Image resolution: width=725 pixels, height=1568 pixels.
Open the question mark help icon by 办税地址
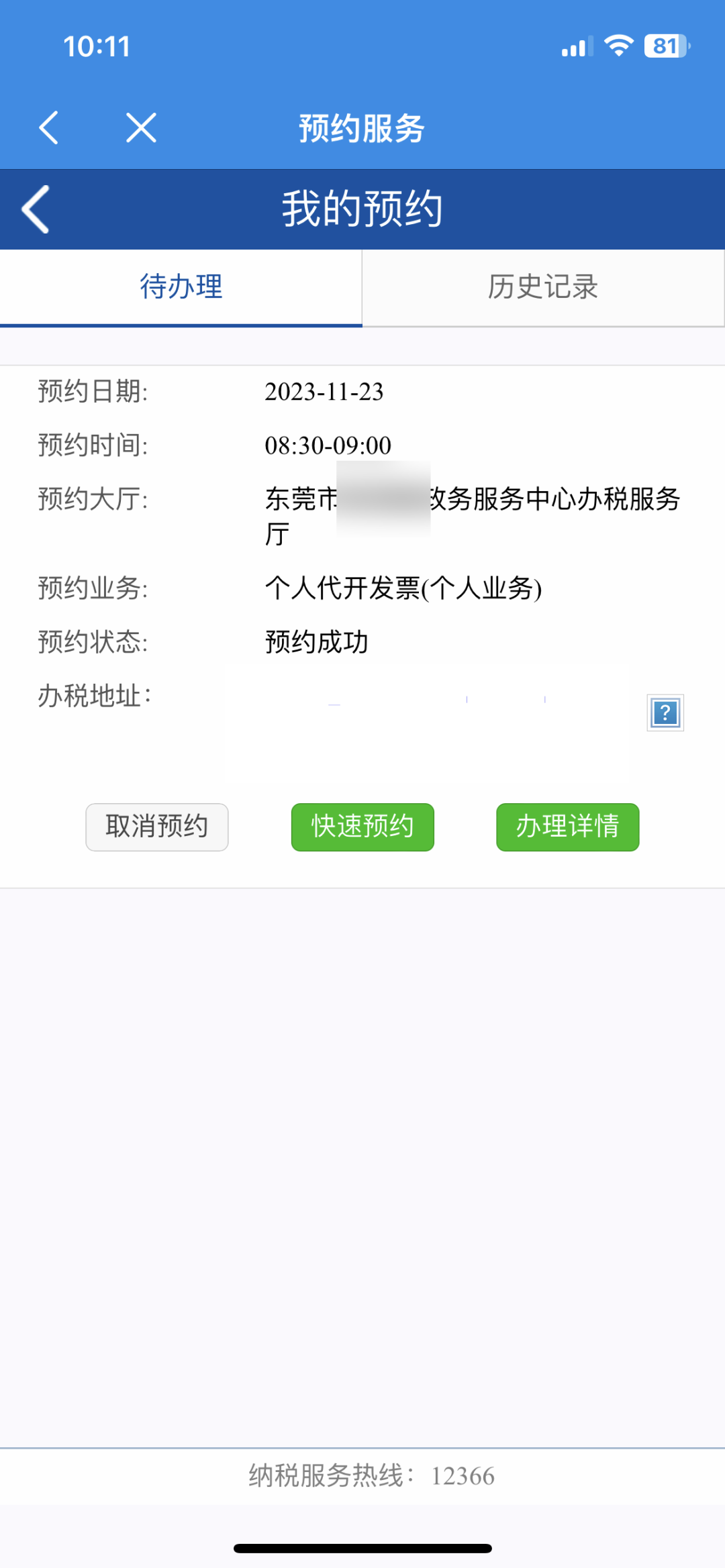click(665, 713)
